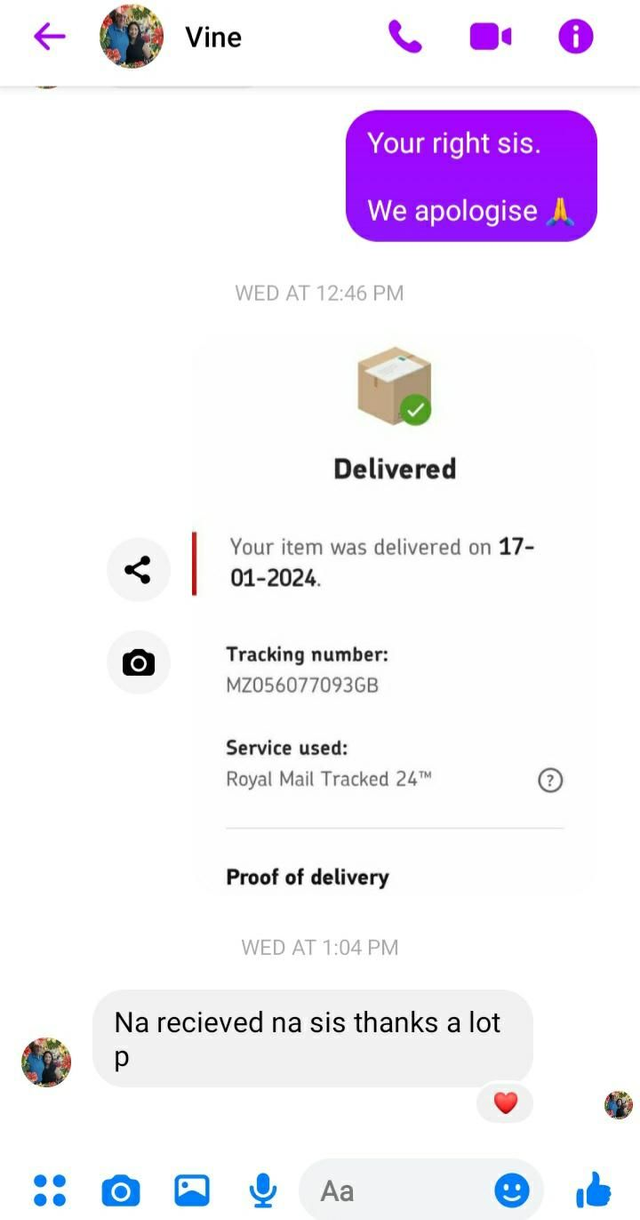The height and width of the screenshot is (1220, 640).
Task: Share the delivery screenshot image
Action: (x=138, y=570)
